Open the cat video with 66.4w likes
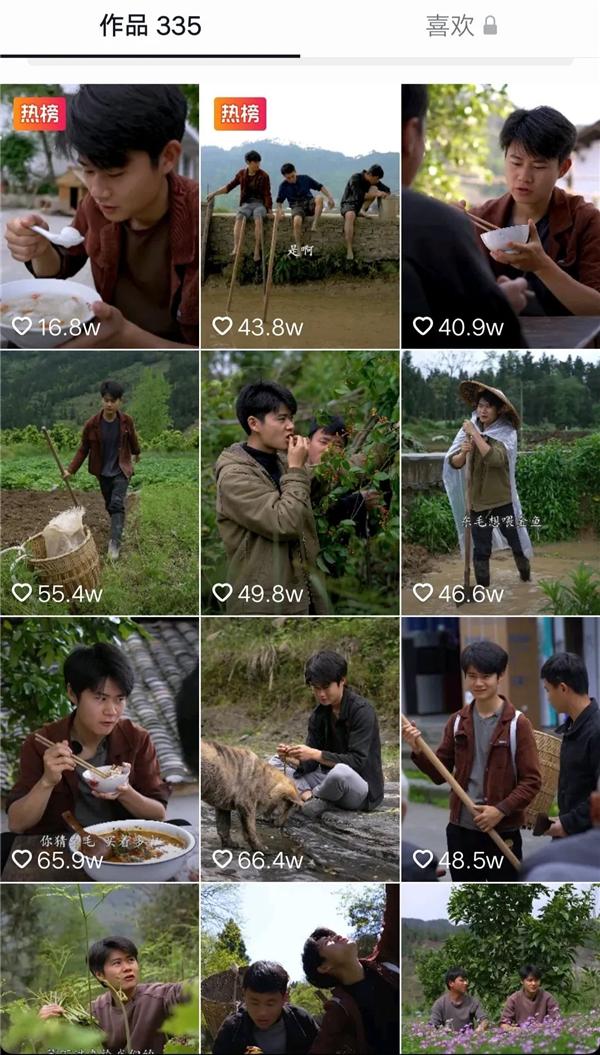Image resolution: width=600 pixels, height=1055 pixels. [x=300, y=749]
